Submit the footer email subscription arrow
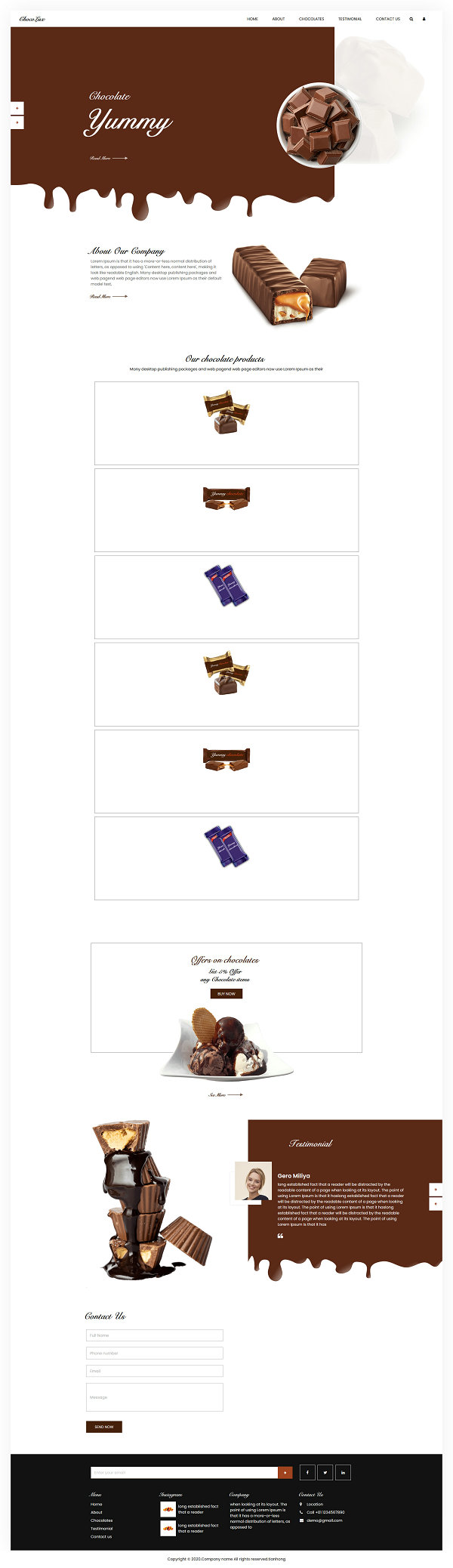This screenshot has width=453, height=1568. [x=285, y=1473]
